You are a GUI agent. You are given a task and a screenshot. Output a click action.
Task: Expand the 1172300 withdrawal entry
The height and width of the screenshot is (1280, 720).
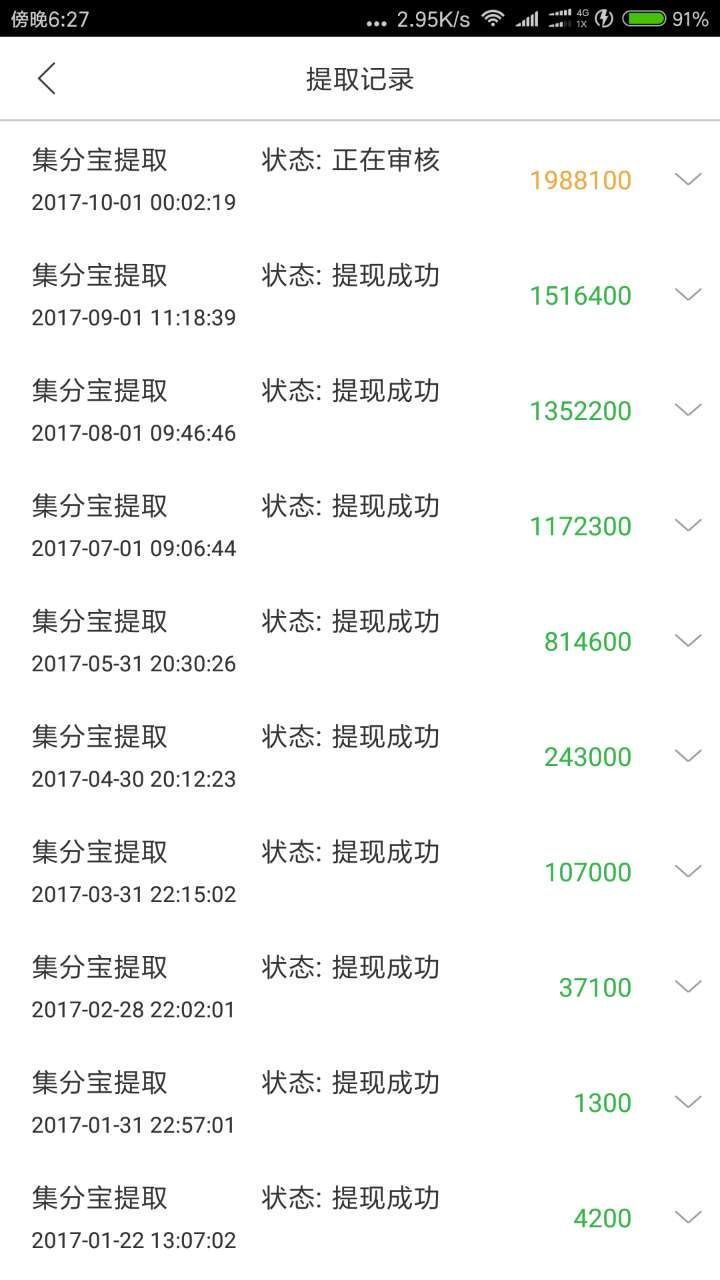[688, 525]
